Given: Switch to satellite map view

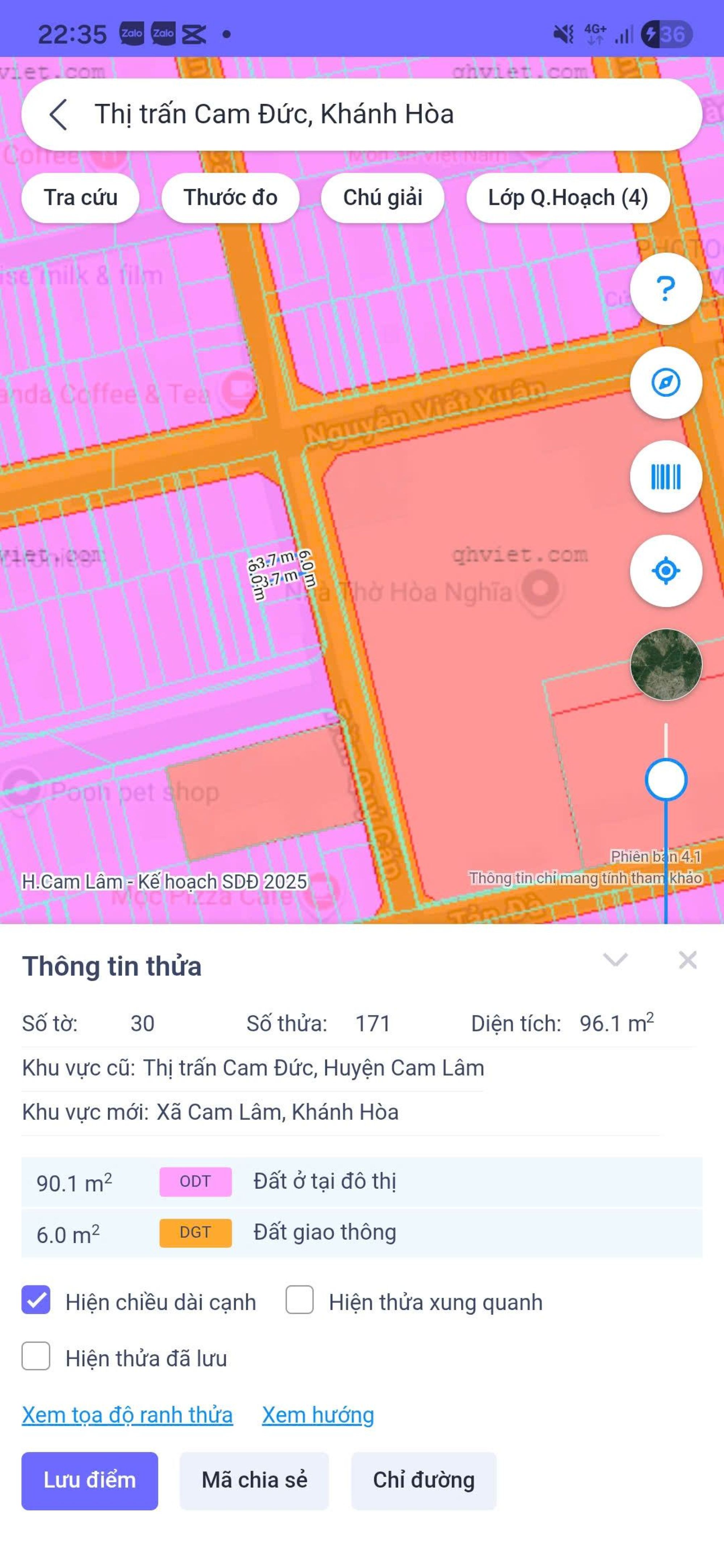Looking at the screenshot, I should click(x=666, y=665).
